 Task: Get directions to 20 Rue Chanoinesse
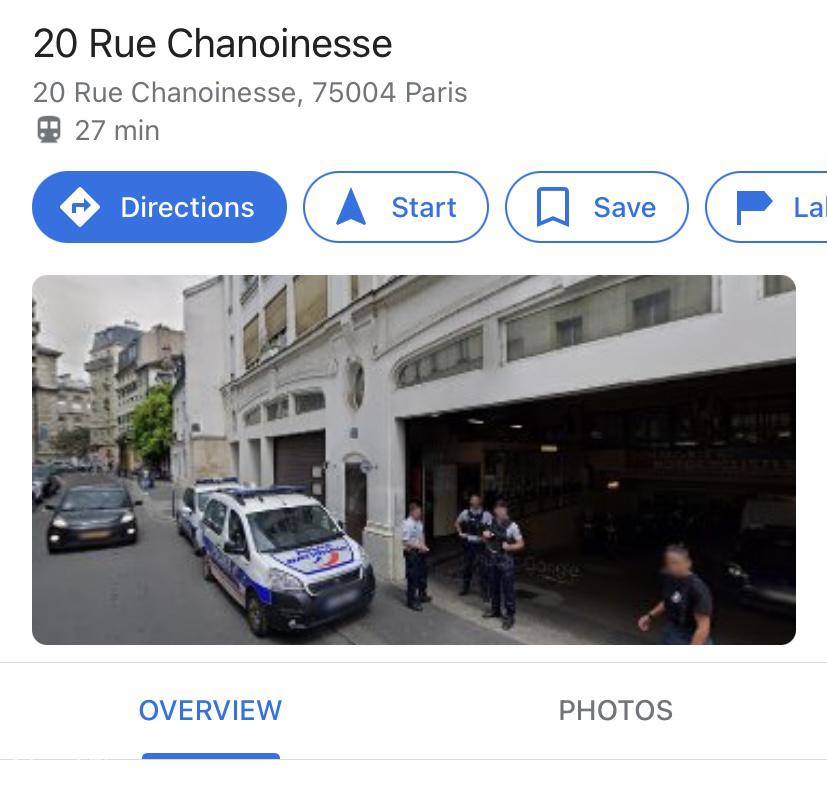pos(159,207)
